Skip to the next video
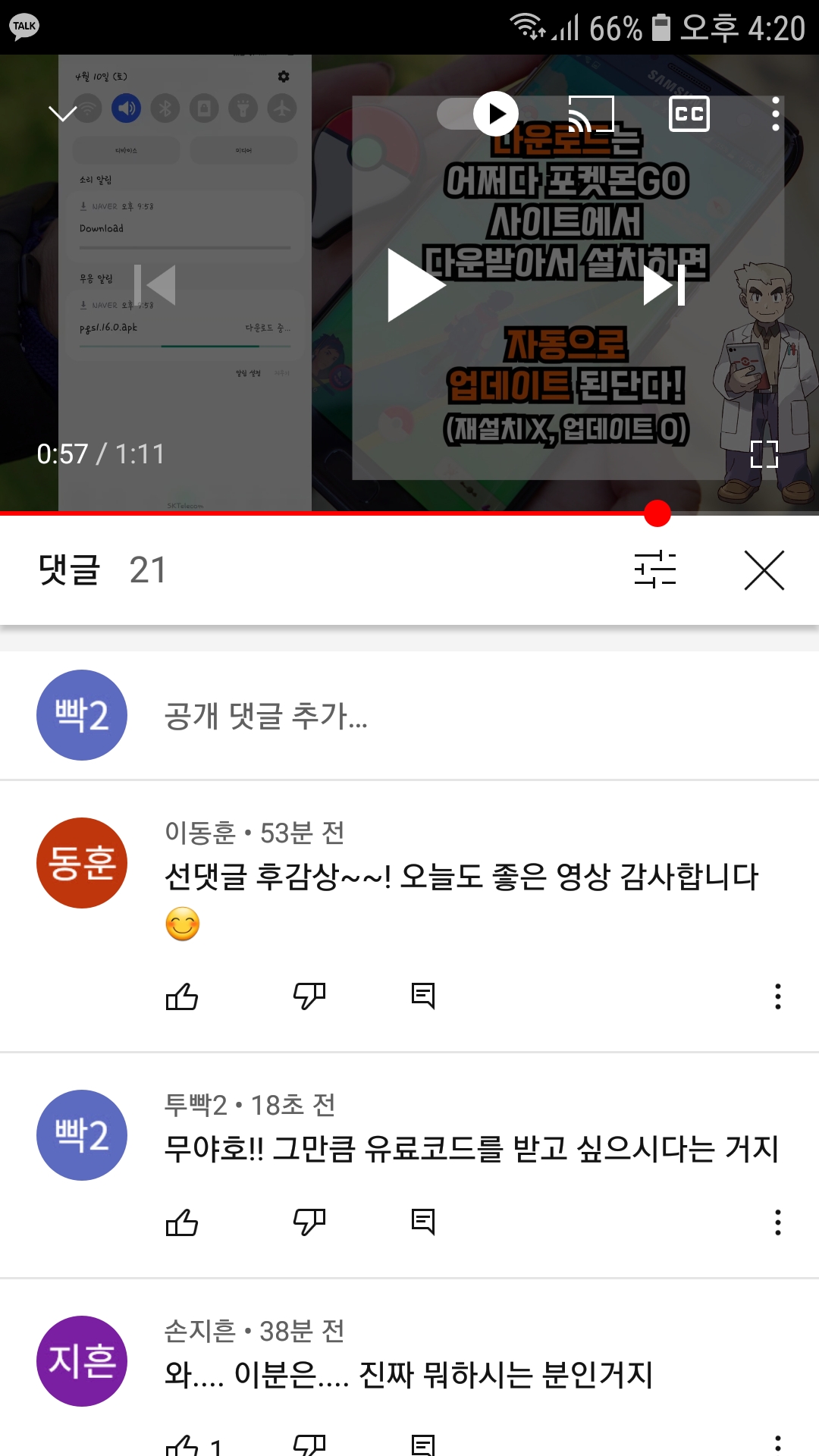The image size is (819, 1456). coord(664,285)
